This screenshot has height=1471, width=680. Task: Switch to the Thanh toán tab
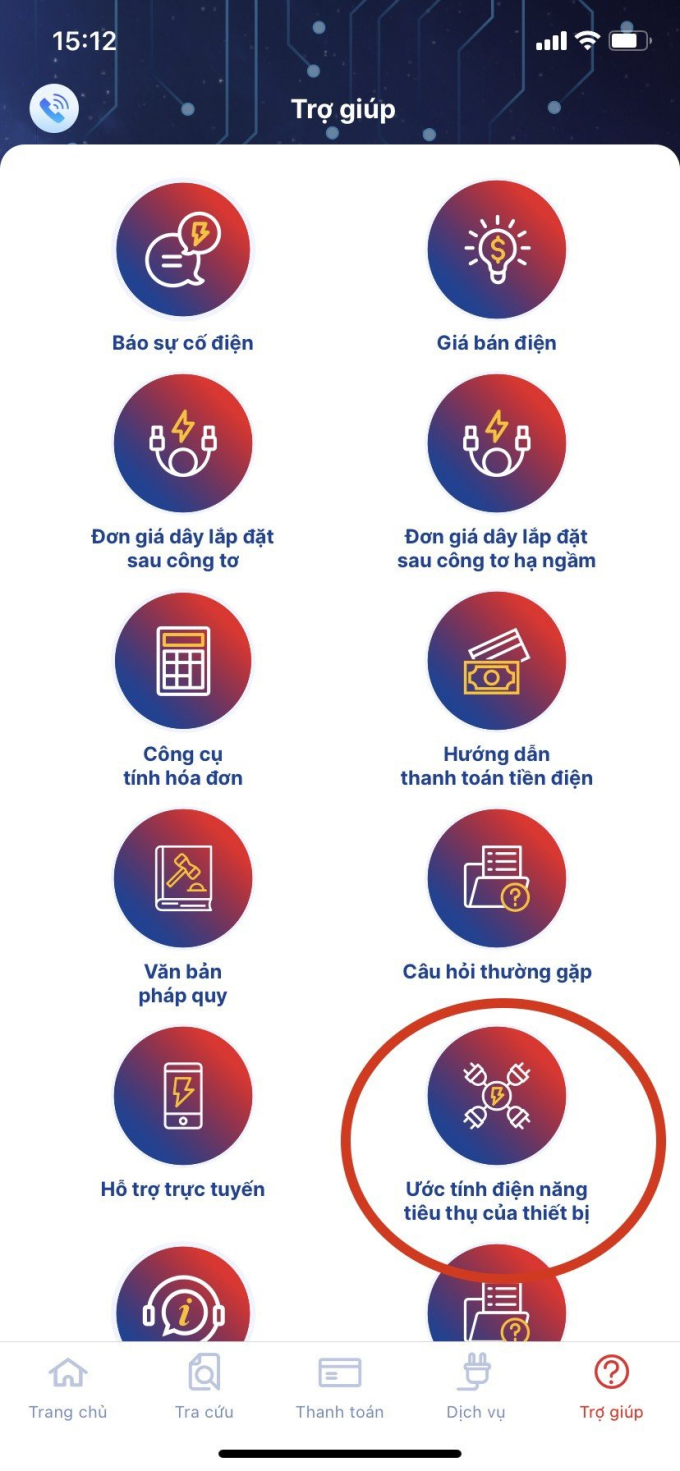click(x=340, y=1388)
